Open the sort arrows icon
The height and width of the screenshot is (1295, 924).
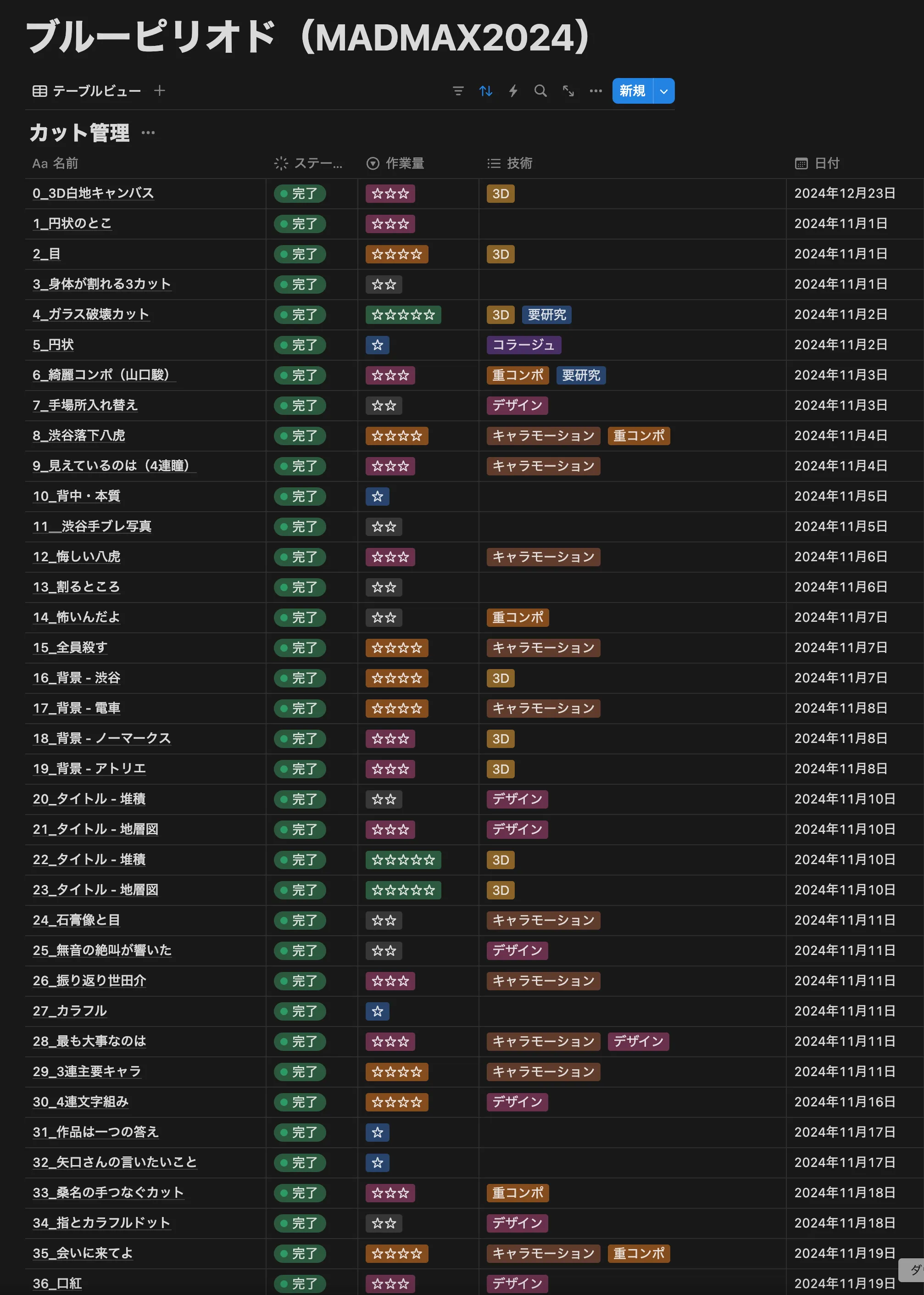click(485, 91)
